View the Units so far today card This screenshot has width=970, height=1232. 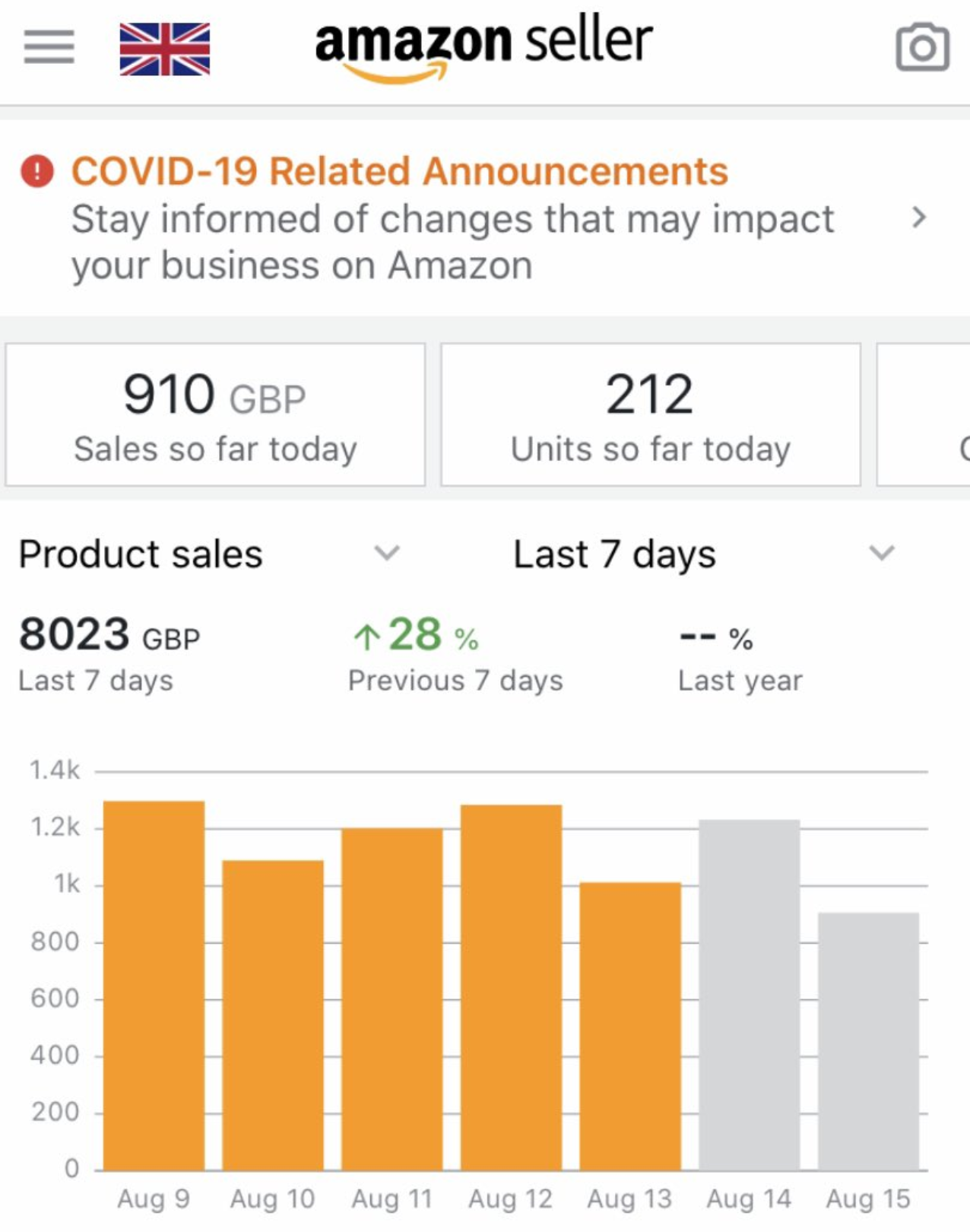[650, 414]
